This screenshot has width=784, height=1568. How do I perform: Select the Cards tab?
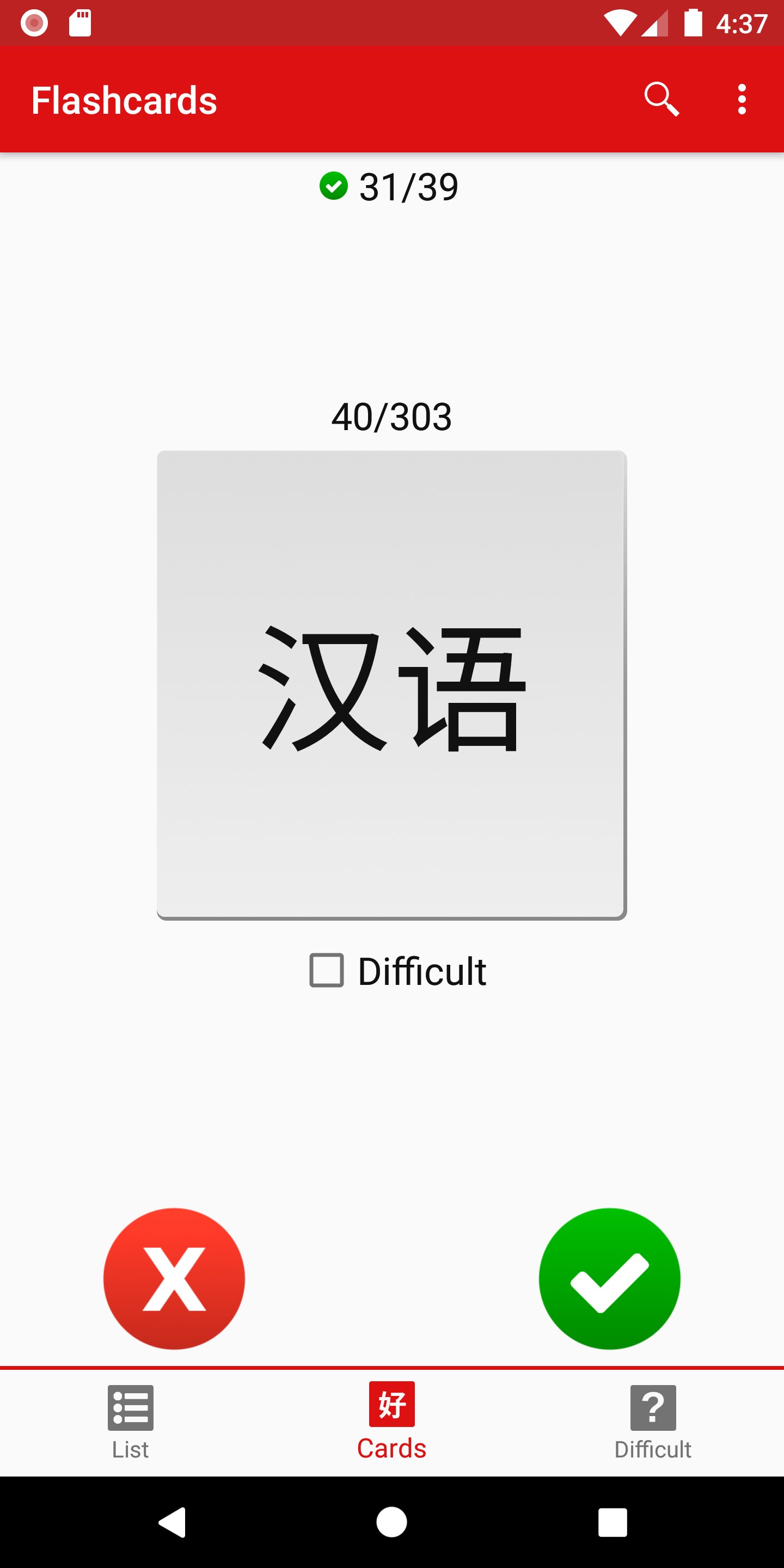coord(391,1420)
